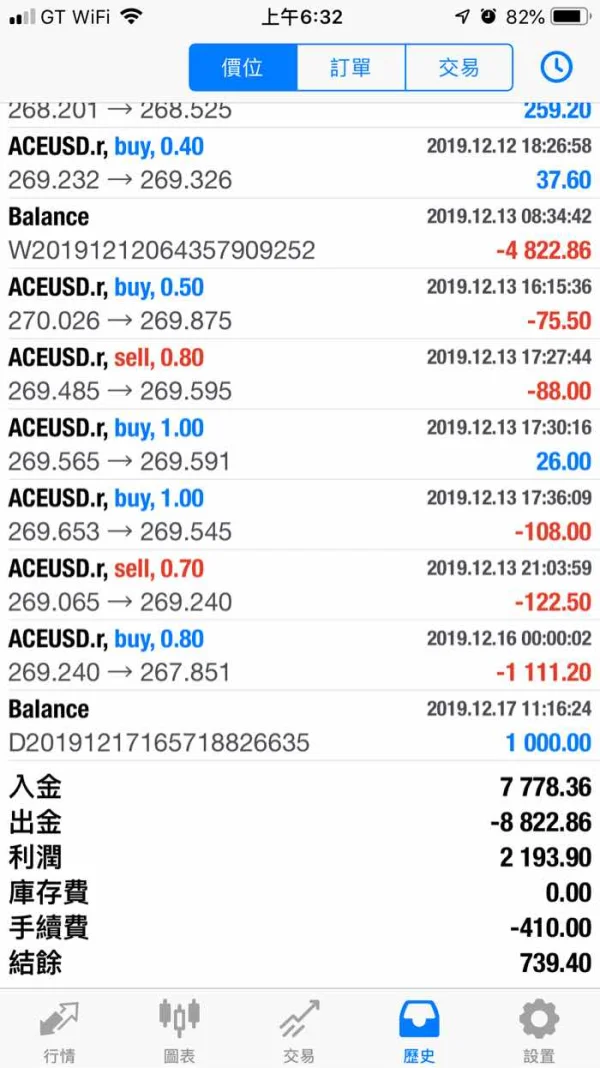This screenshot has width=600, height=1068.
Task: Open the sell 0.70 trade with -122.50
Action: (300, 585)
